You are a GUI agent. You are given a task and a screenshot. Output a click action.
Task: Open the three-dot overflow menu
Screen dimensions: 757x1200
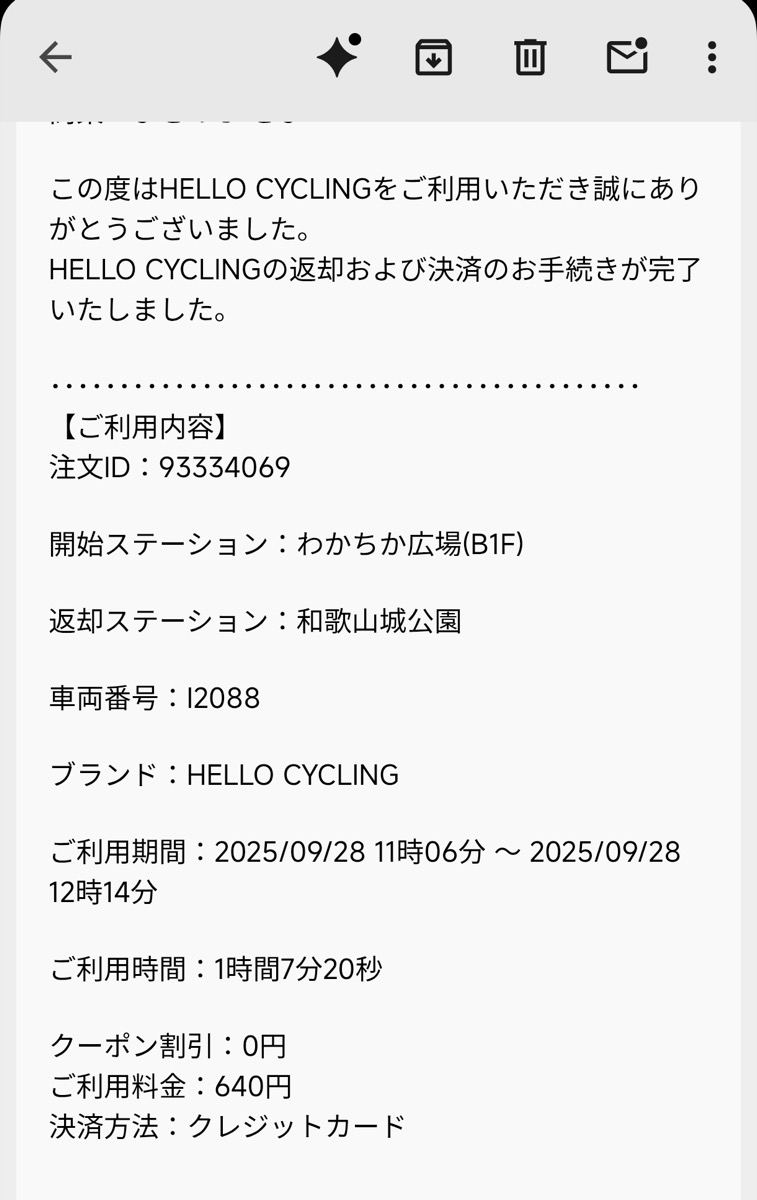(711, 57)
